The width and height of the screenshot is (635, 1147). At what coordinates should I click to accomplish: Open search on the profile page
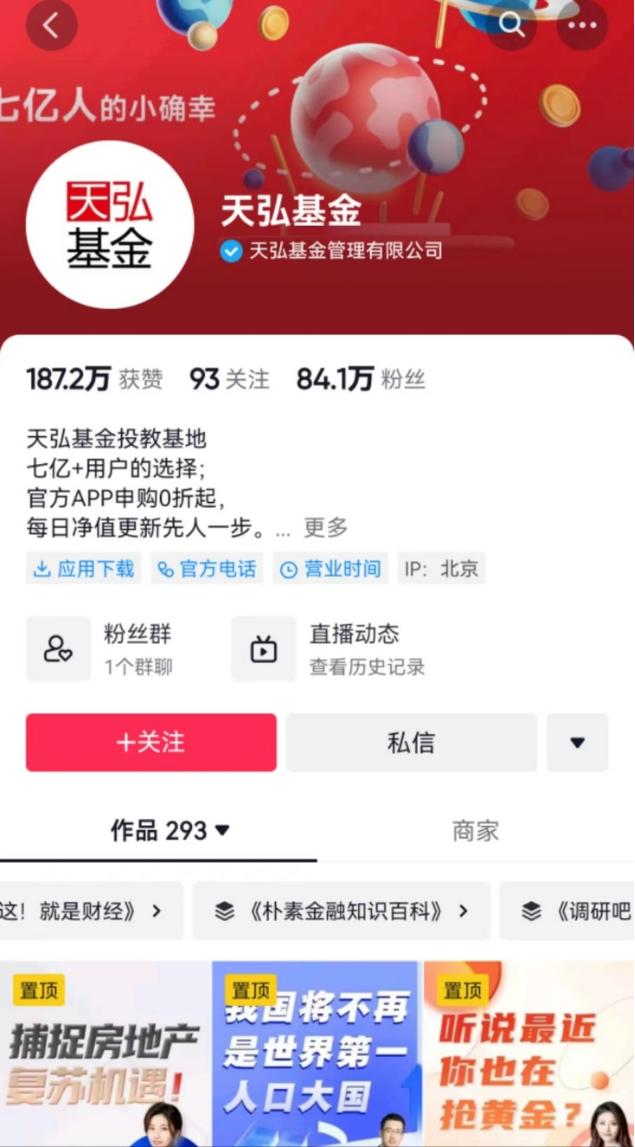click(512, 26)
